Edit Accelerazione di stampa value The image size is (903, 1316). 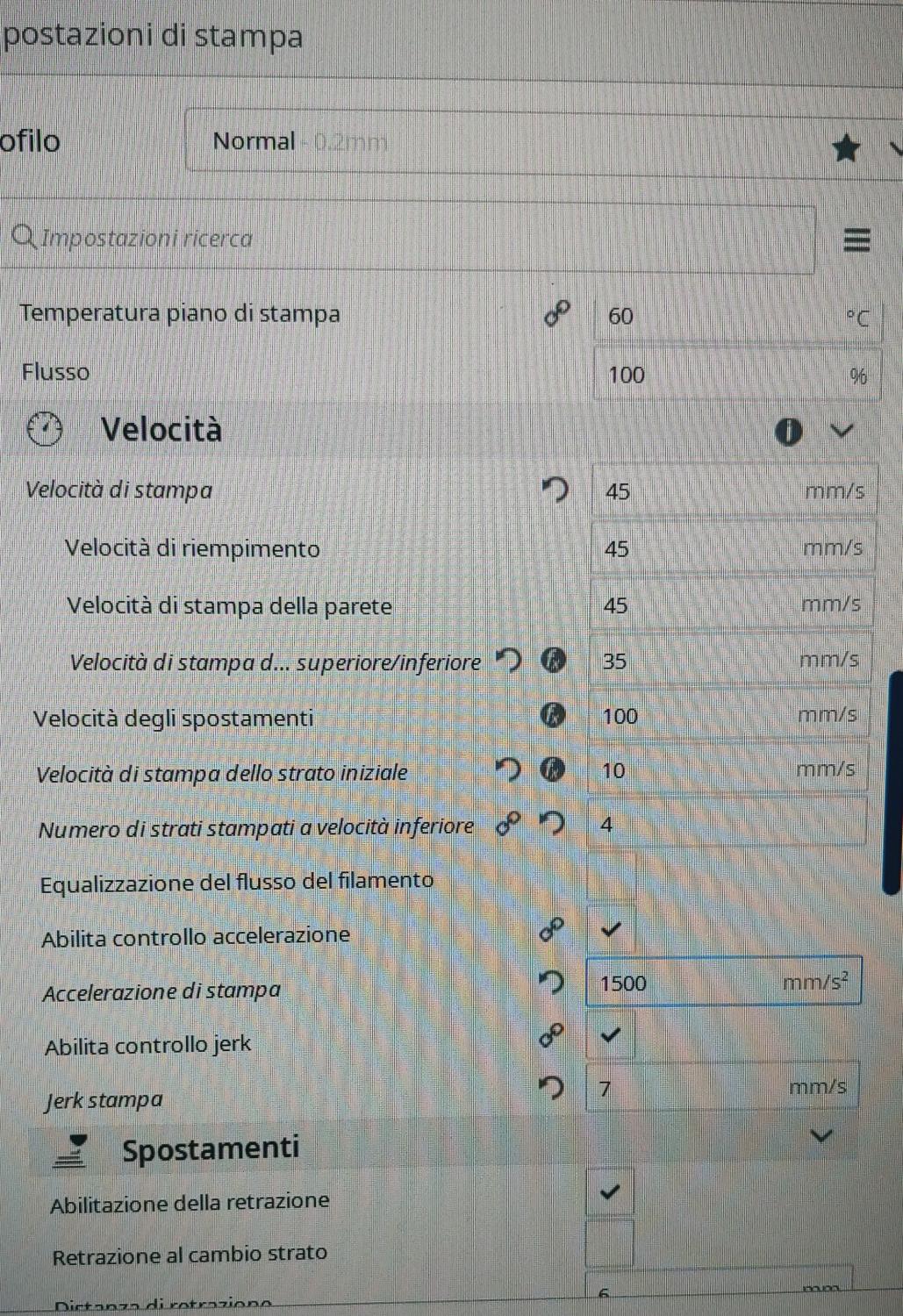tap(684, 983)
